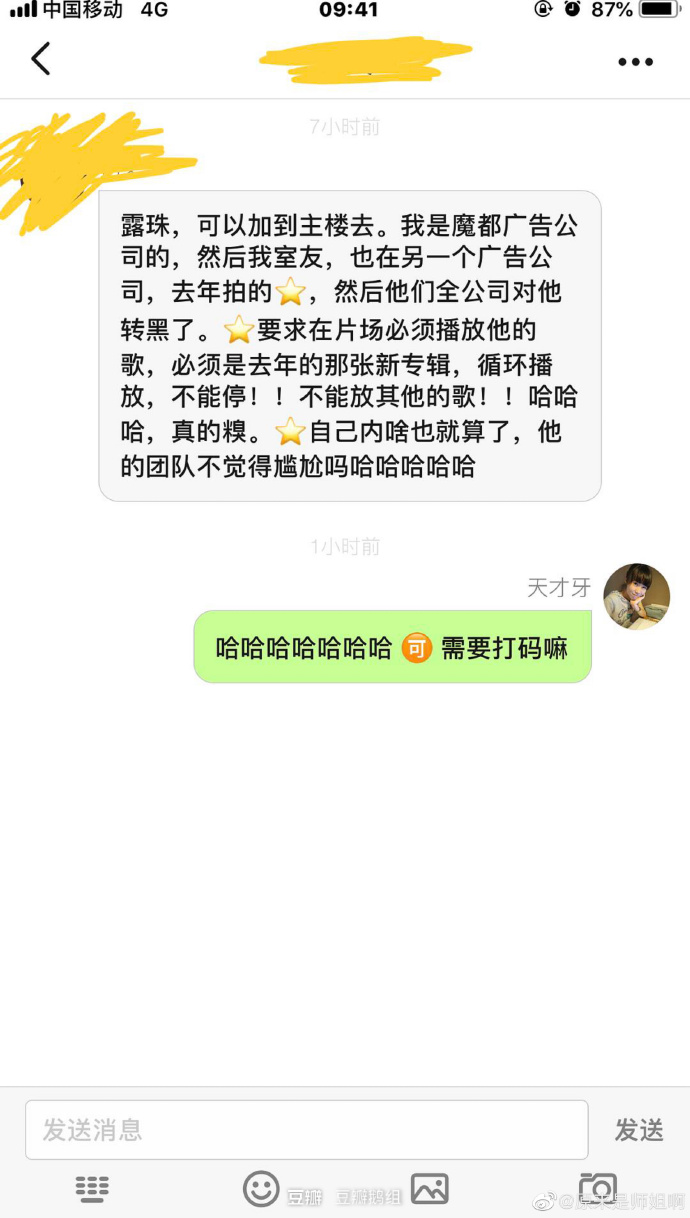Screen dimensions: 690x1218
Task: View 天才牙's profile avatar
Action: [x=637, y=596]
